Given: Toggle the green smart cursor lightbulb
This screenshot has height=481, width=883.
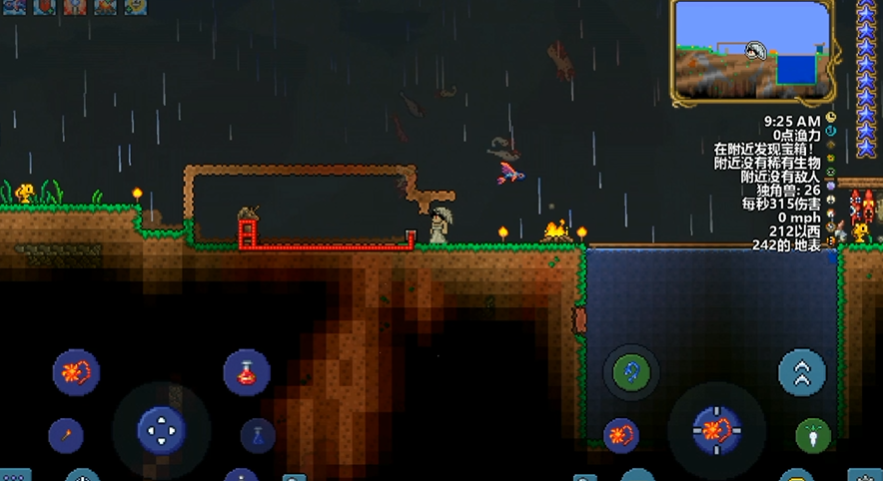Looking at the screenshot, I should [x=812, y=436].
